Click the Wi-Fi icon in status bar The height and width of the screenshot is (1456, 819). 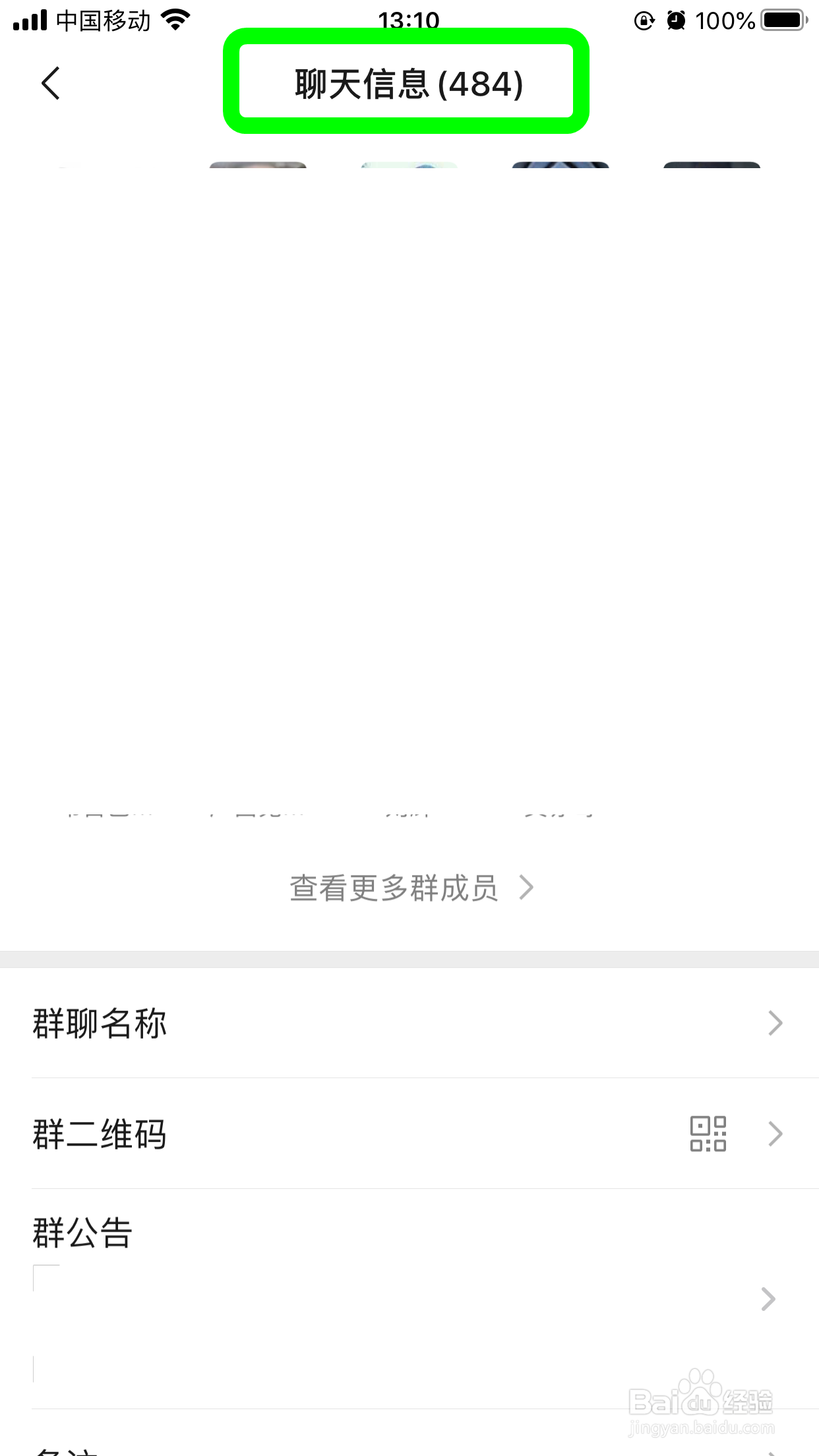coord(174,18)
